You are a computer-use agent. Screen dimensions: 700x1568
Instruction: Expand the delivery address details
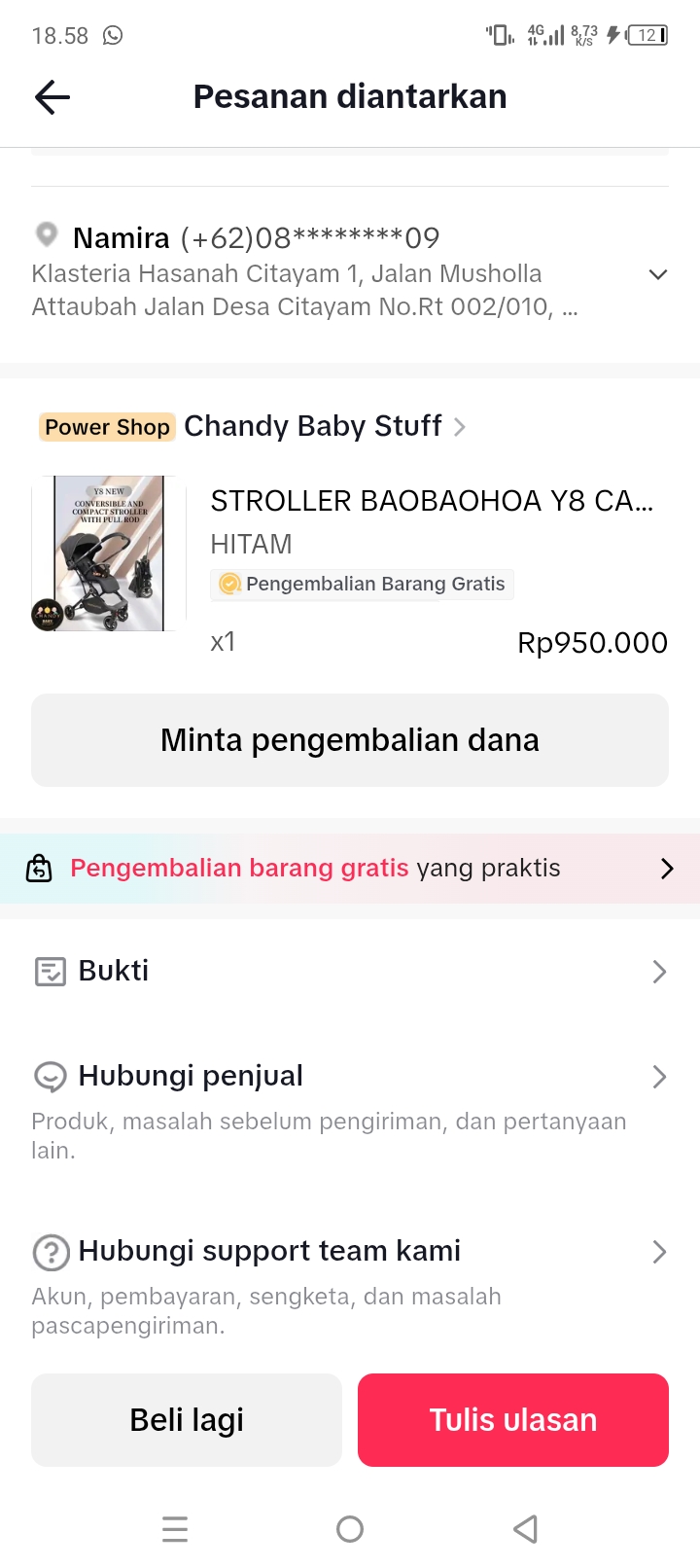pyautogui.click(x=658, y=274)
